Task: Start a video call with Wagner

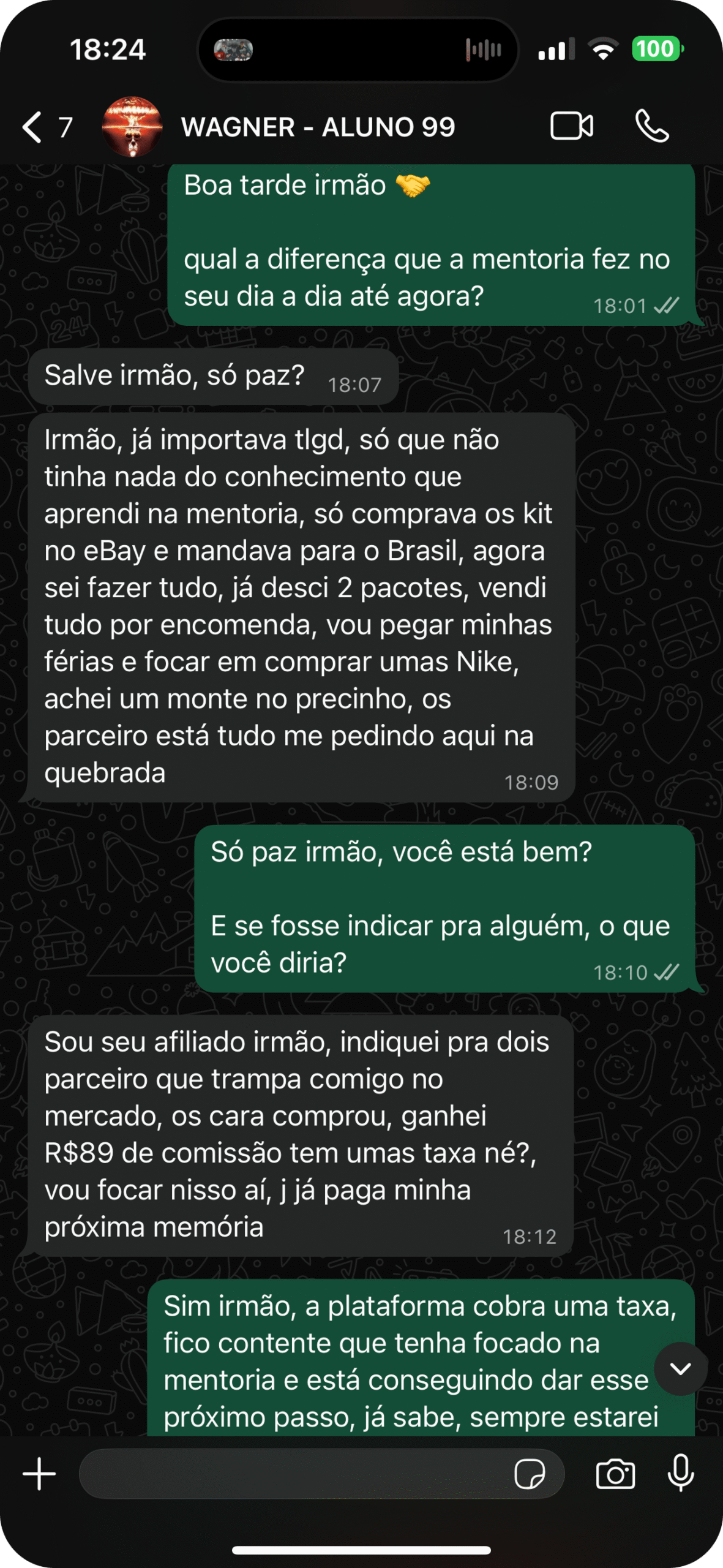Action: click(x=572, y=127)
